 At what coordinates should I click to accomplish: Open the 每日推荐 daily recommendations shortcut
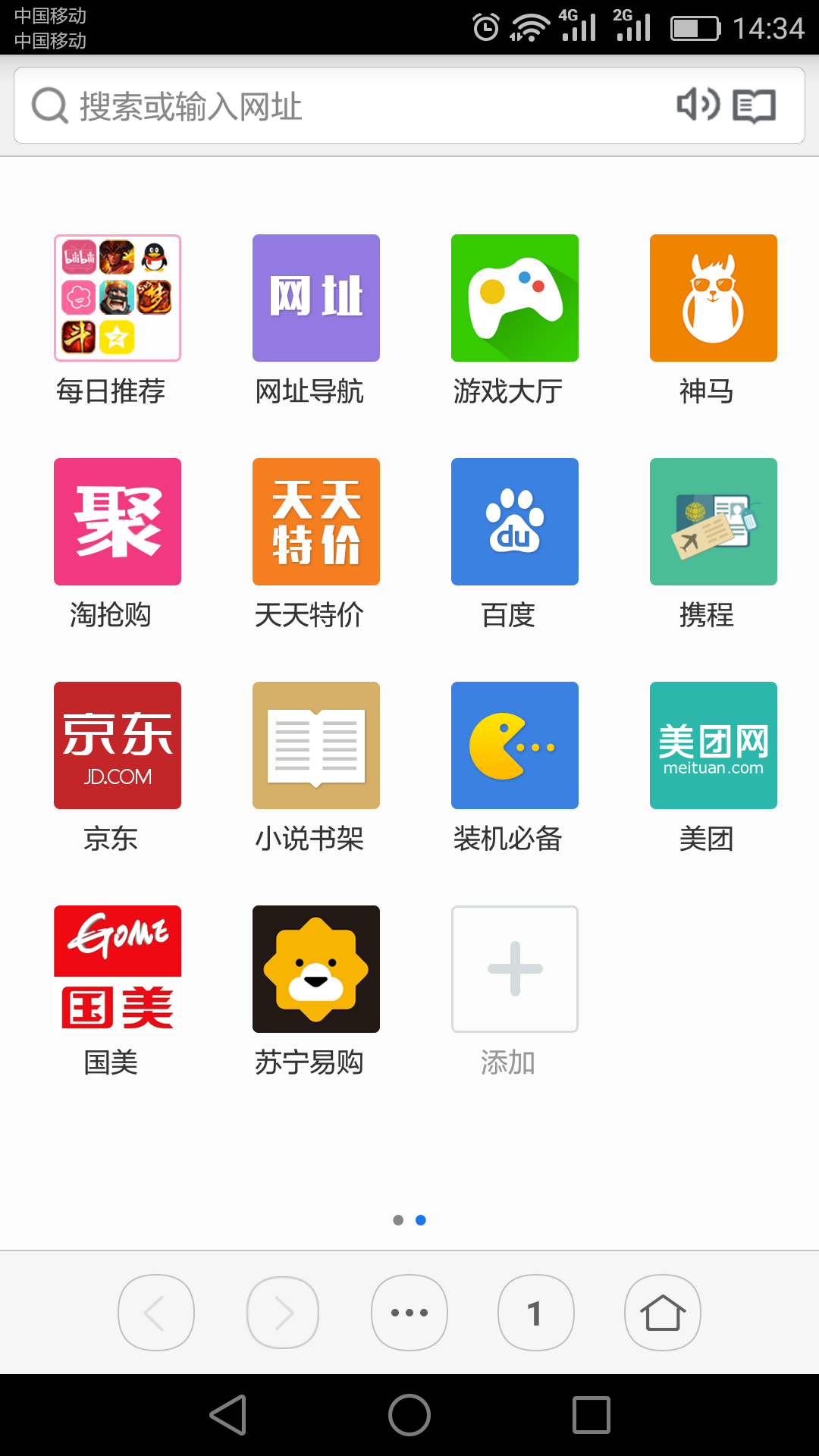[x=117, y=297]
